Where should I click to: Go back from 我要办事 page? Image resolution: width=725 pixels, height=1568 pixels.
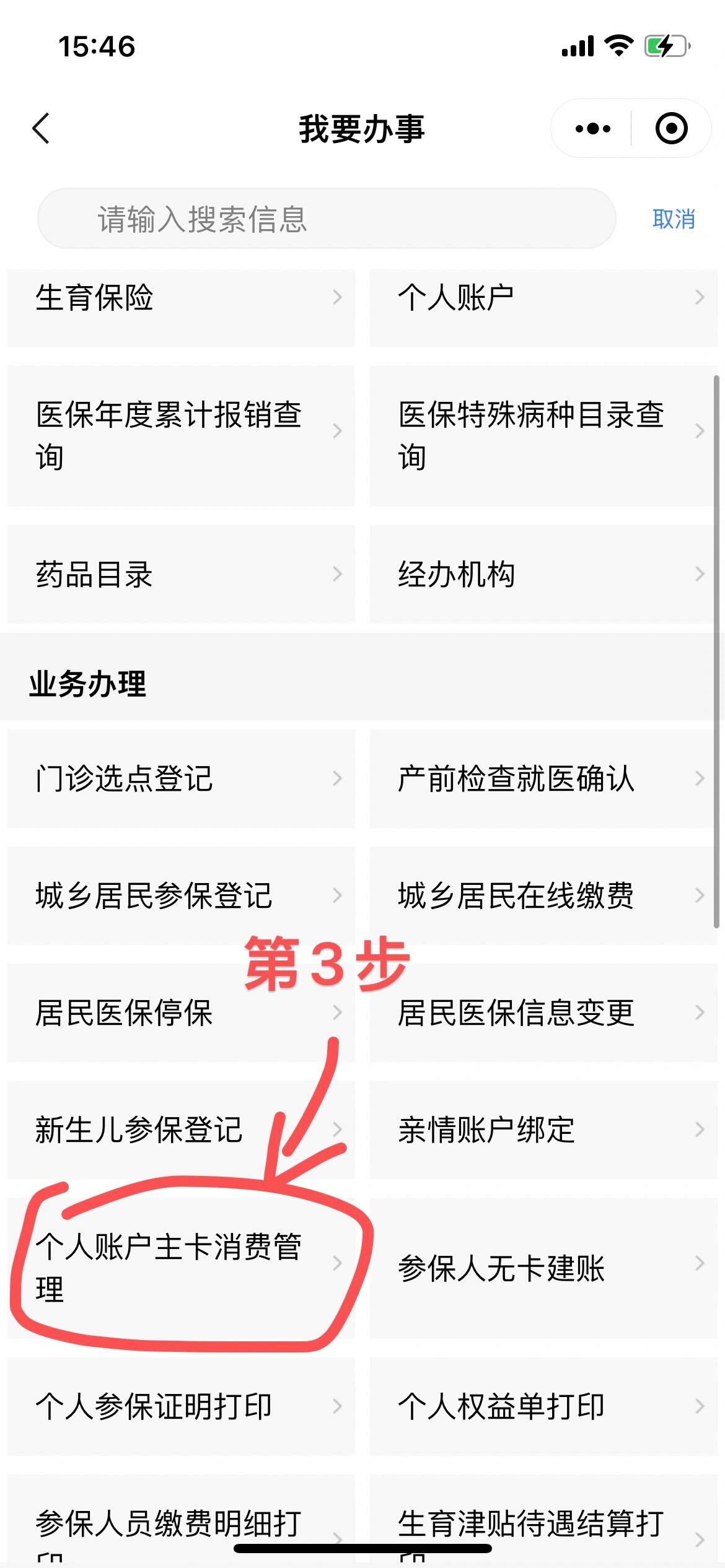pyautogui.click(x=41, y=129)
